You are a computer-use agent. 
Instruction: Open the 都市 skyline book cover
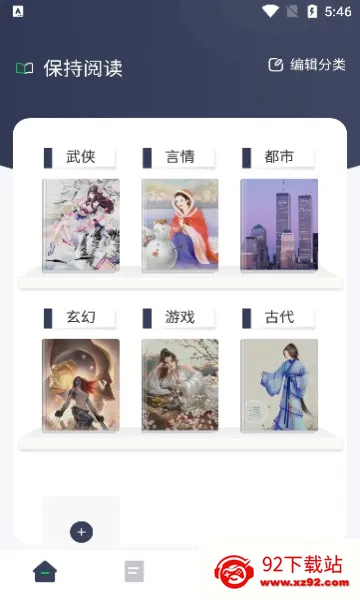tap(279, 225)
